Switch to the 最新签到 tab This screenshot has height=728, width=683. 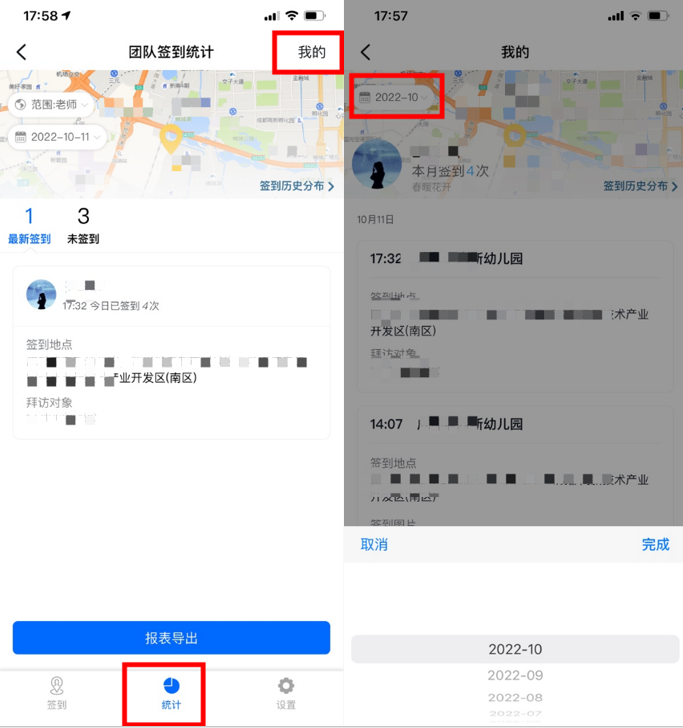tap(29, 225)
